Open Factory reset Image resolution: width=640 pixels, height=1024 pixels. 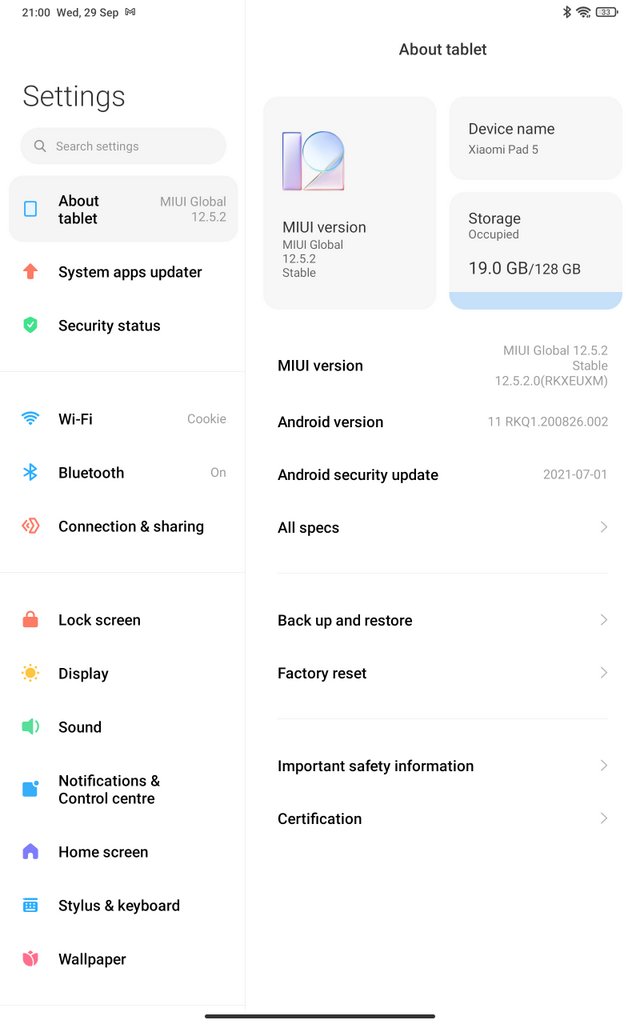coord(443,673)
